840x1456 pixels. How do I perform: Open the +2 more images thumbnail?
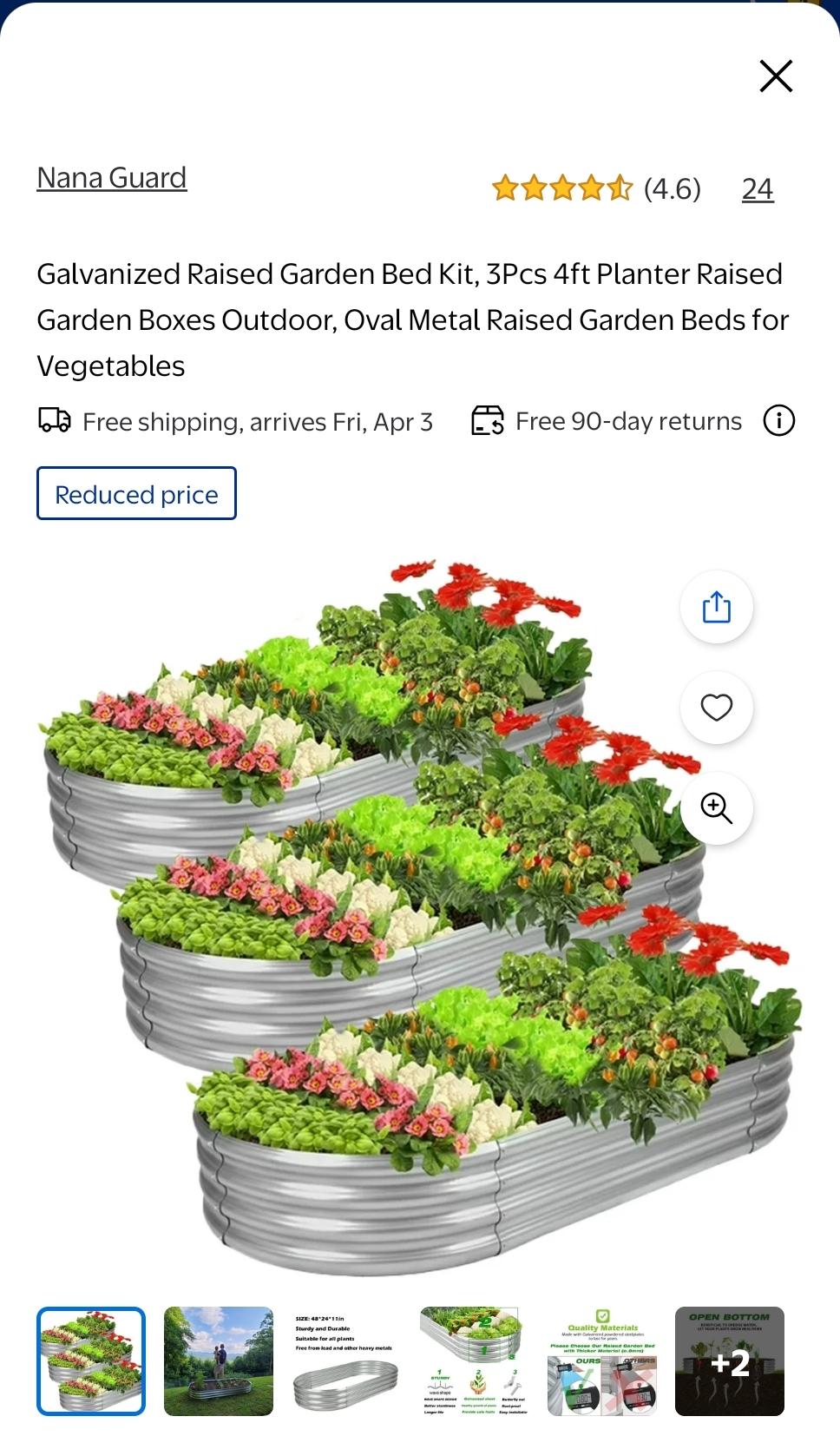[x=730, y=1361]
